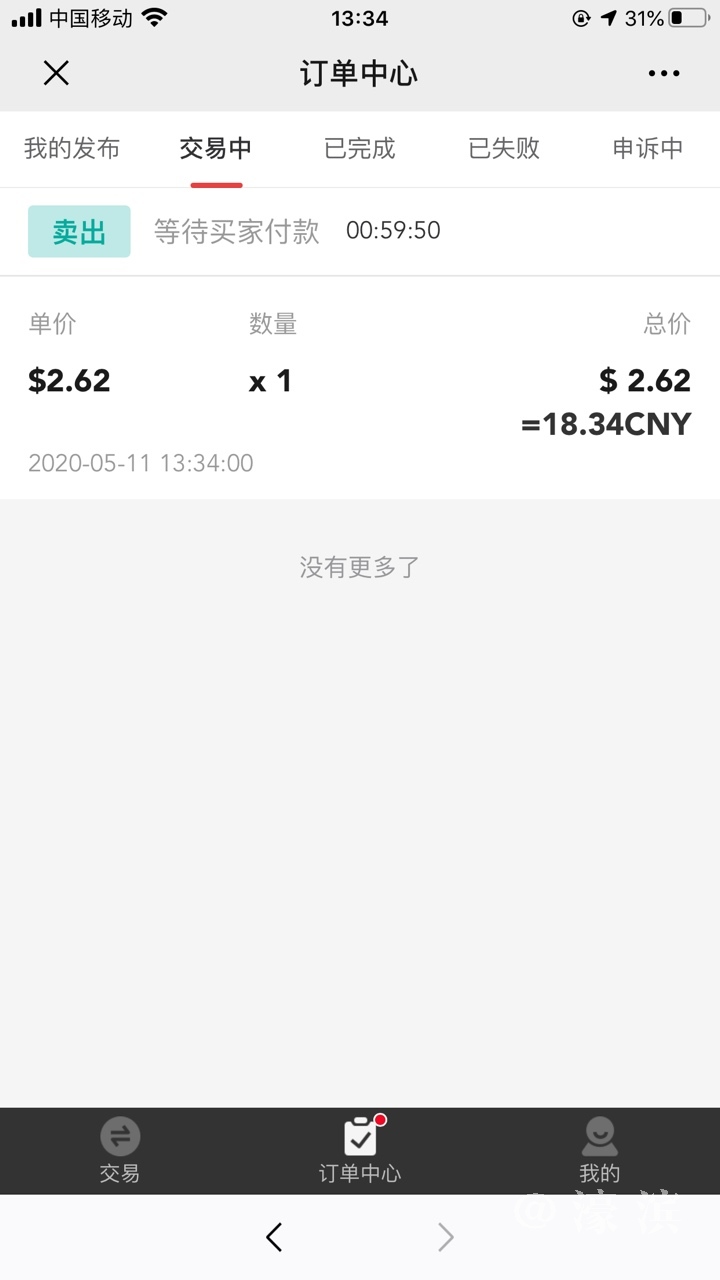The height and width of the screenshot is (1280, 720).
Task: Go back using the browser back arrow
Action: tap(274, 1237)
